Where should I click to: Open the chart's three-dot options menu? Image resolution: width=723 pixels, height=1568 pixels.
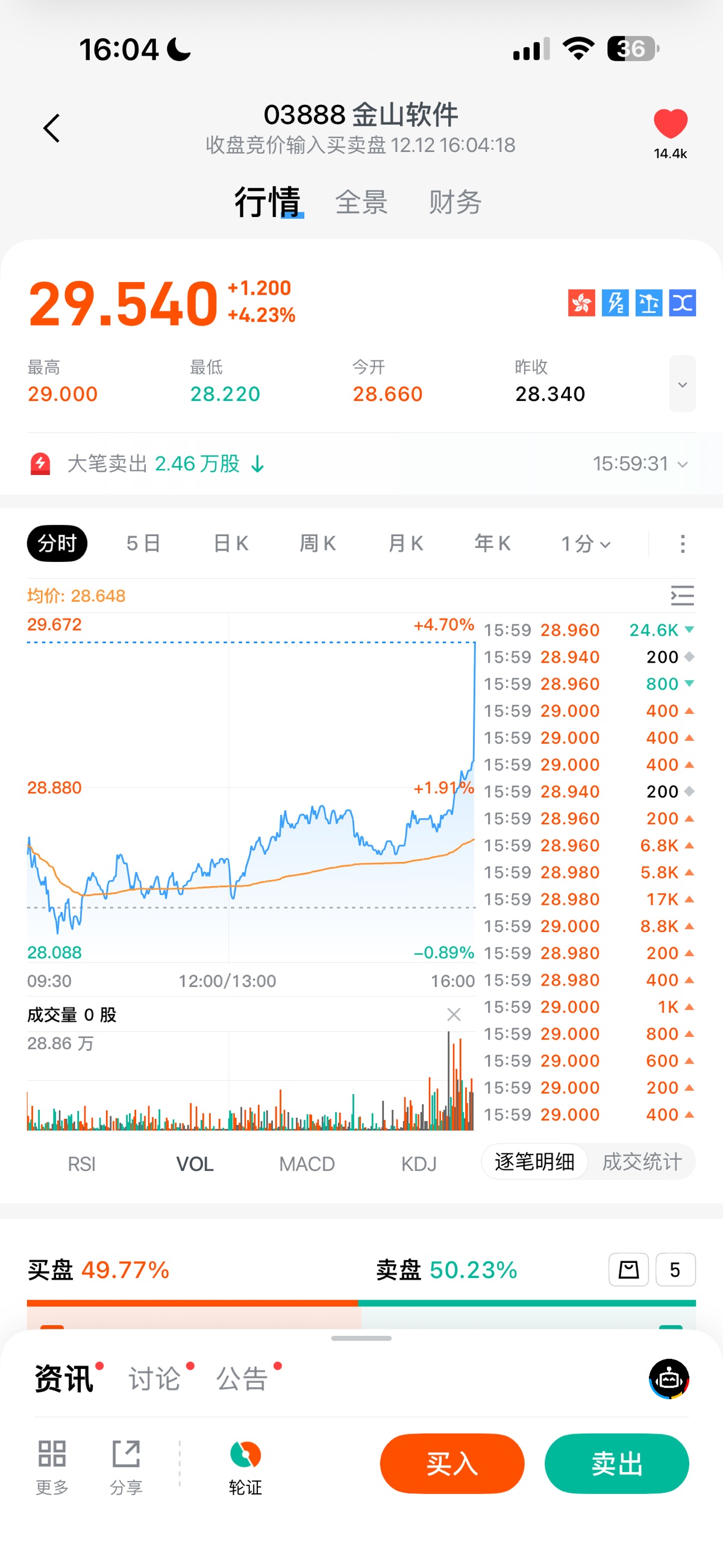[x=682, y=543]
